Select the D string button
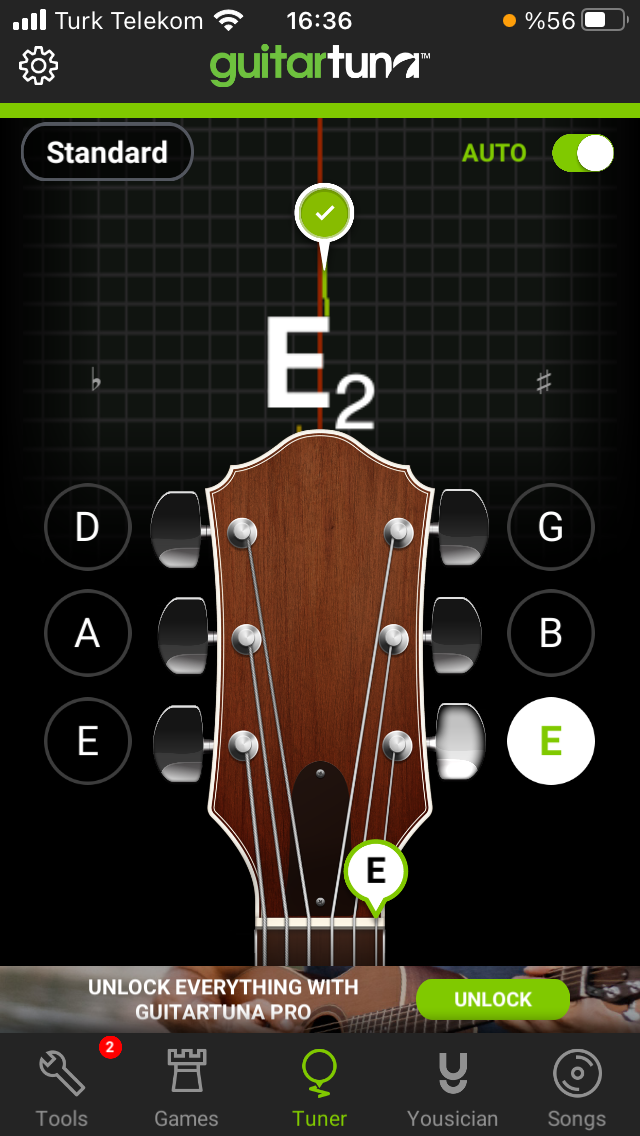 [x=88, y=527]
